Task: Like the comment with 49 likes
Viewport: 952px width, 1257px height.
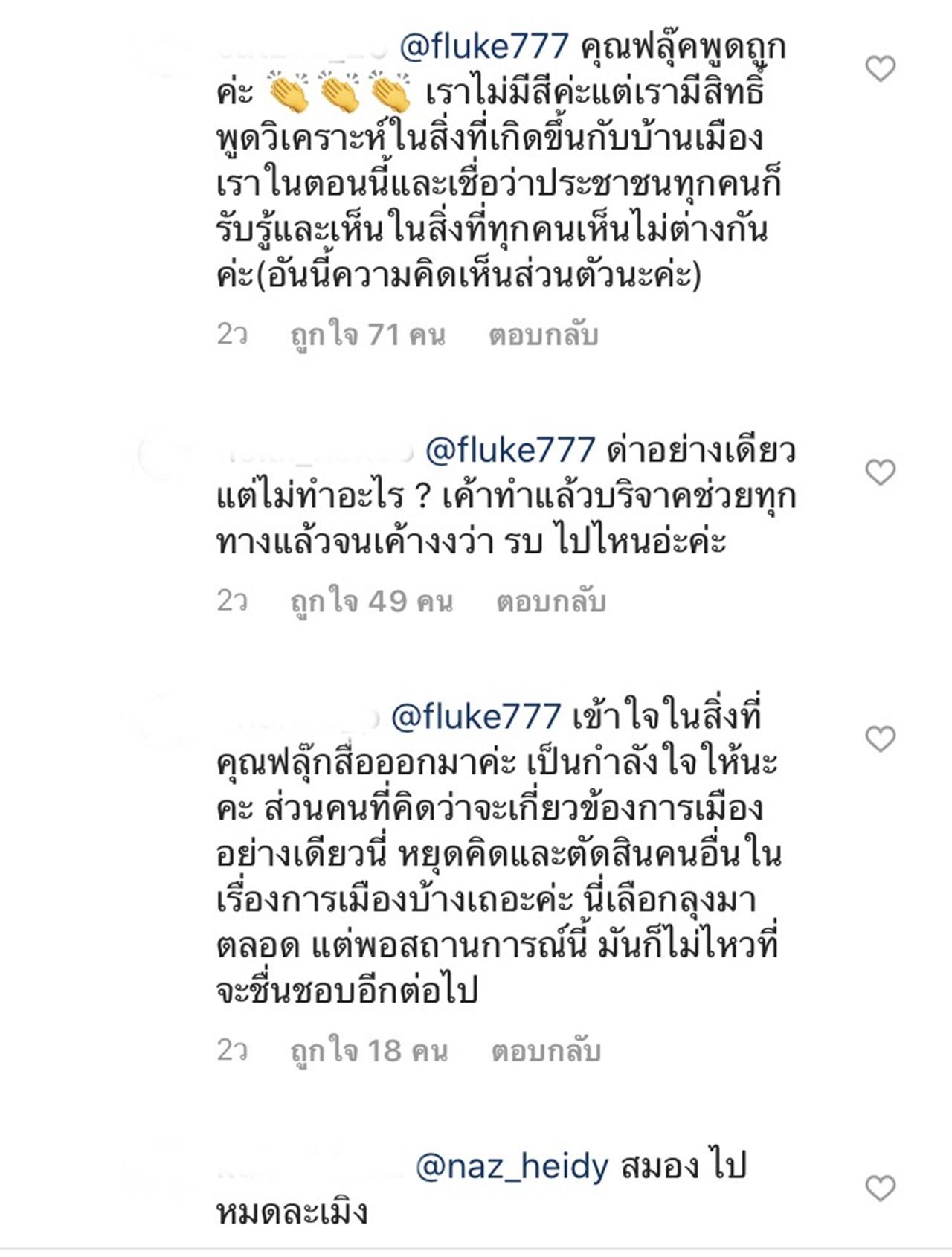Action: 881,472
